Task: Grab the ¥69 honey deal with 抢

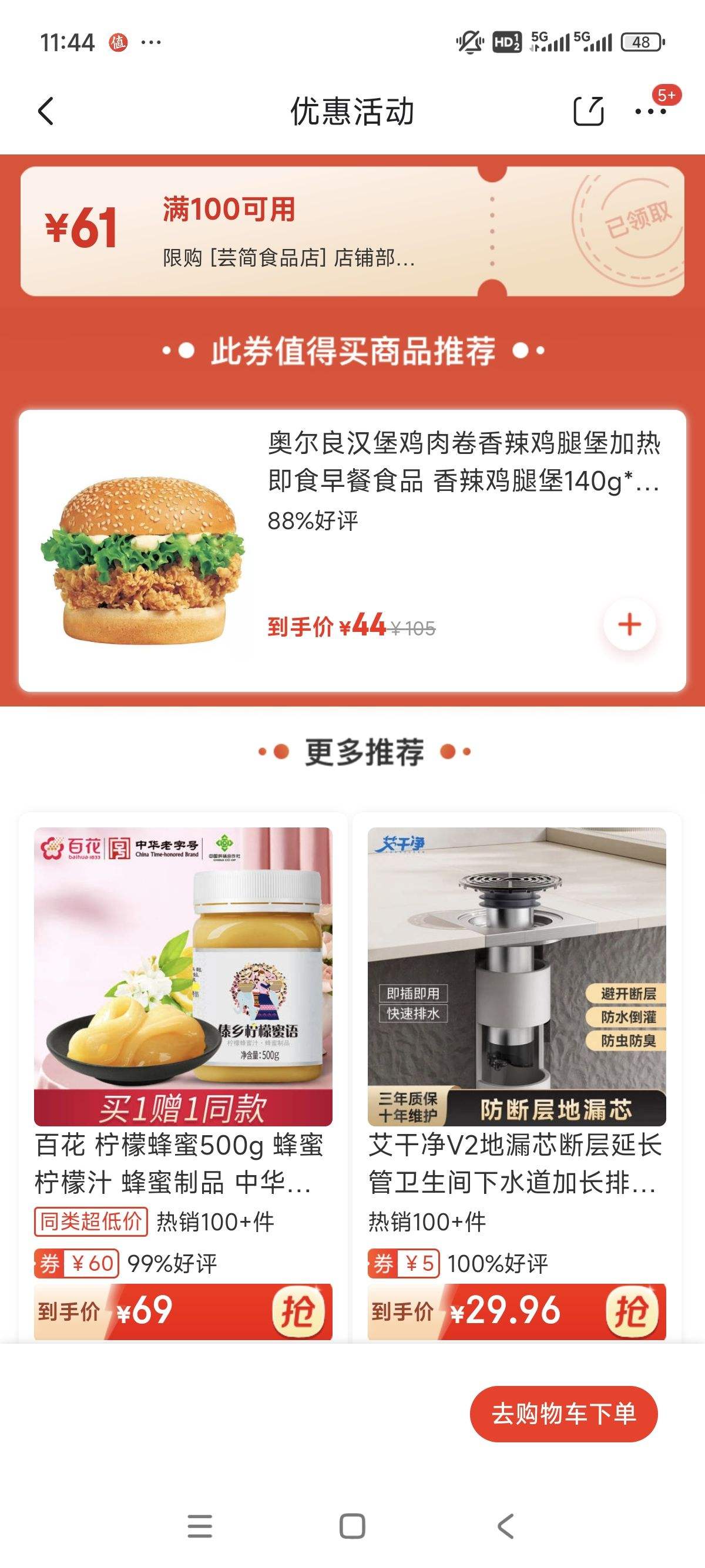Action: pyautogui.click(x=298, y=1312)
